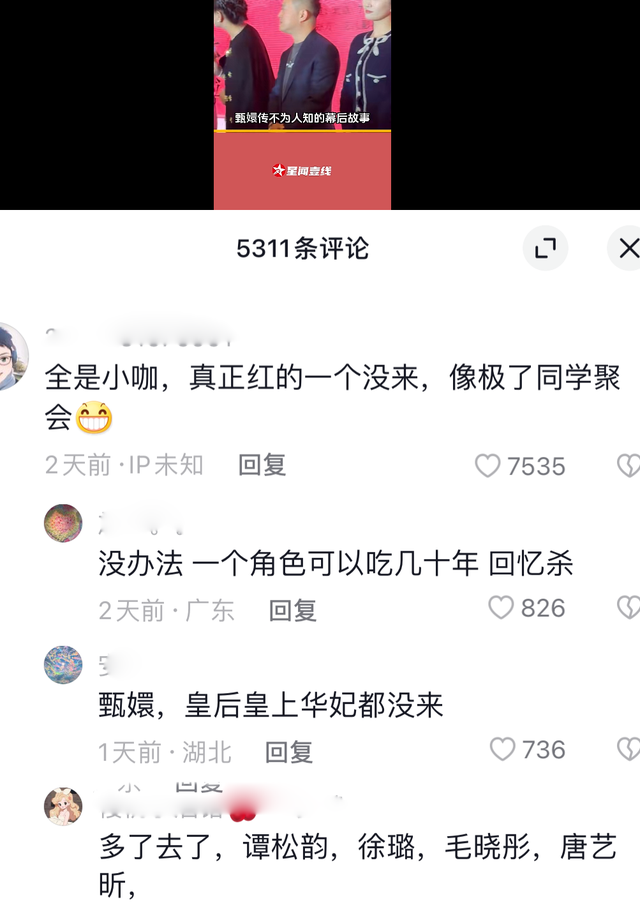This screenshot has height=905, width=640.
Task: Reply to the 甄嬛，皇后皇上 comment
Action: [x=289, y=752]
